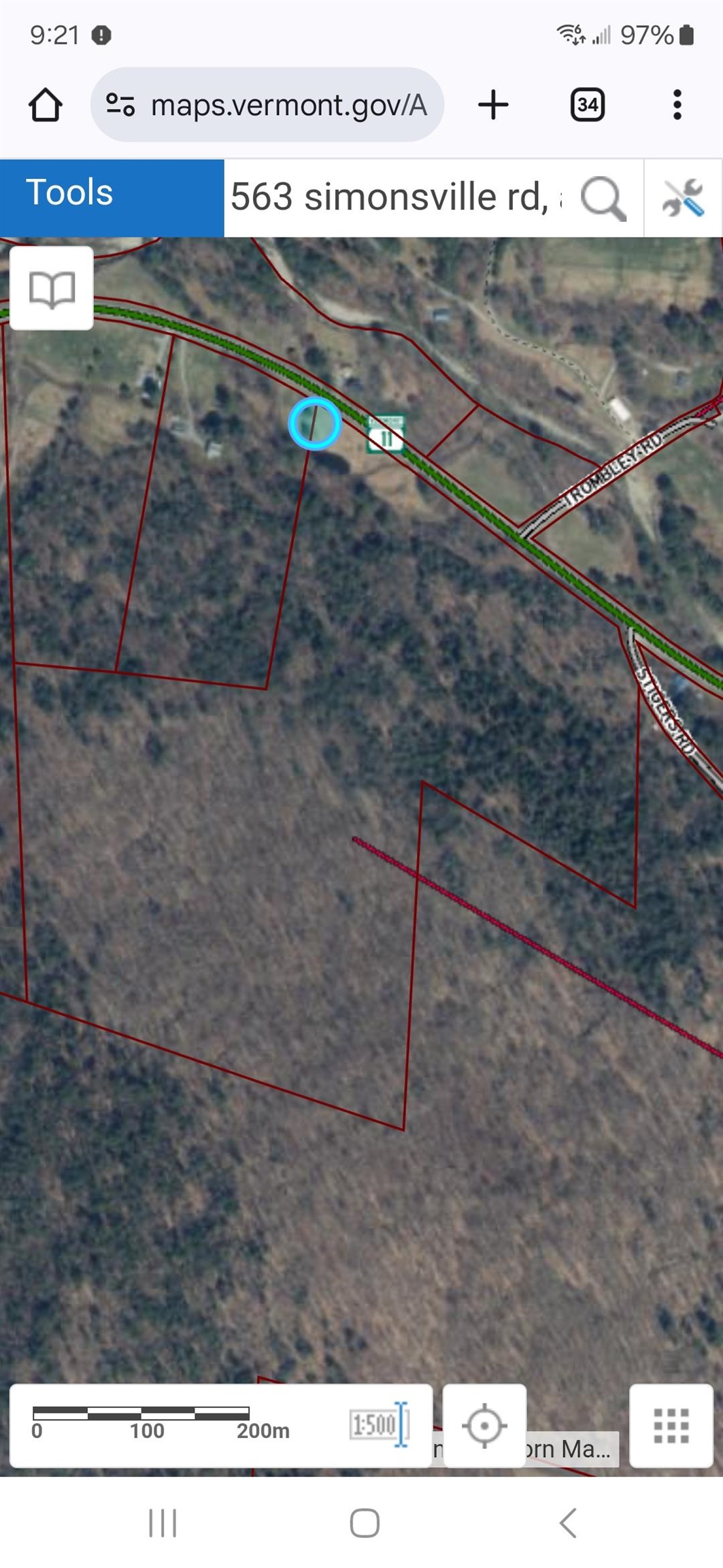Open the Tools panel
The image size is (723, 1568).
(x=112, y=197)
